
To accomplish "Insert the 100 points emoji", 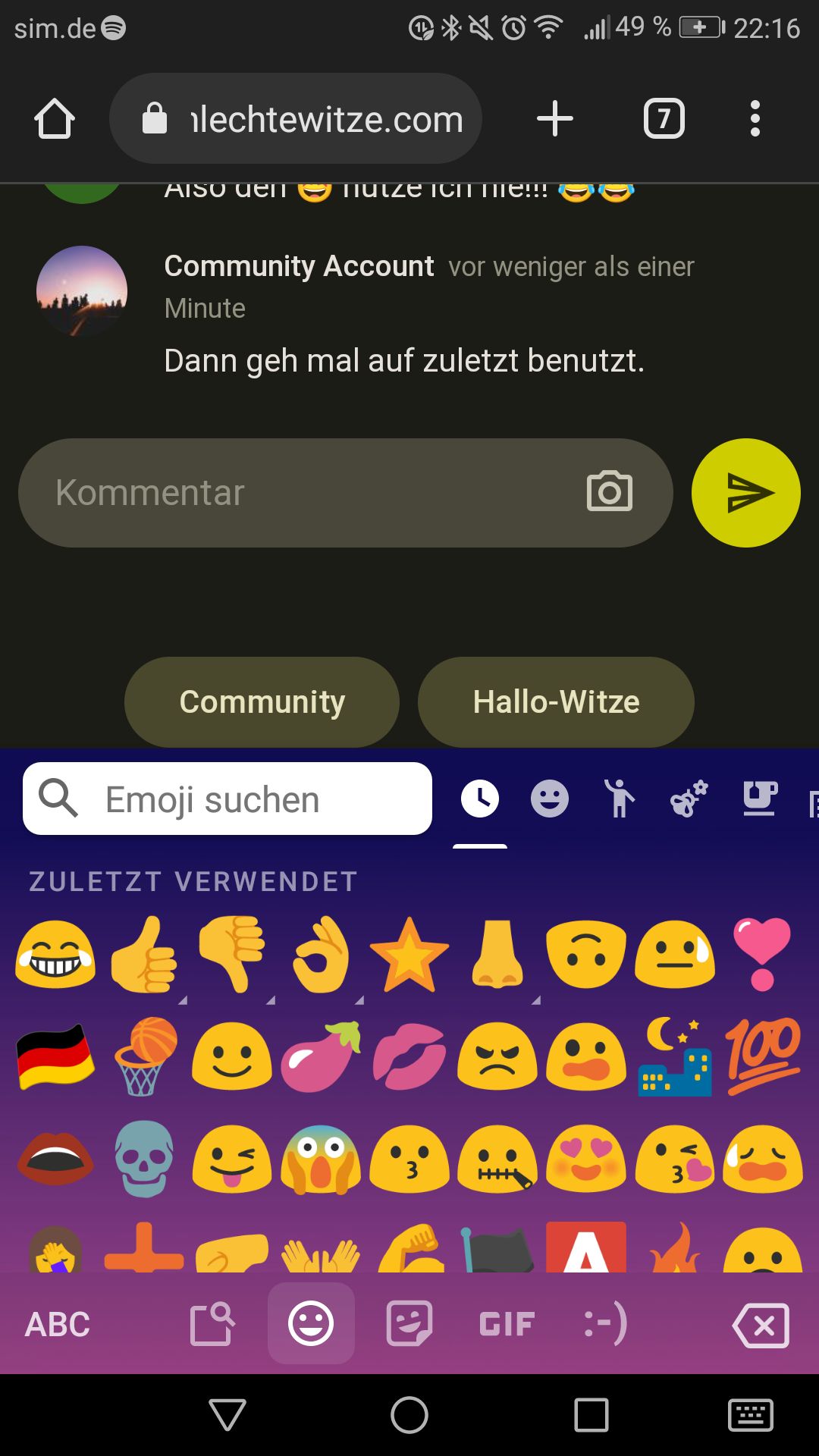I will (762, 1056).
